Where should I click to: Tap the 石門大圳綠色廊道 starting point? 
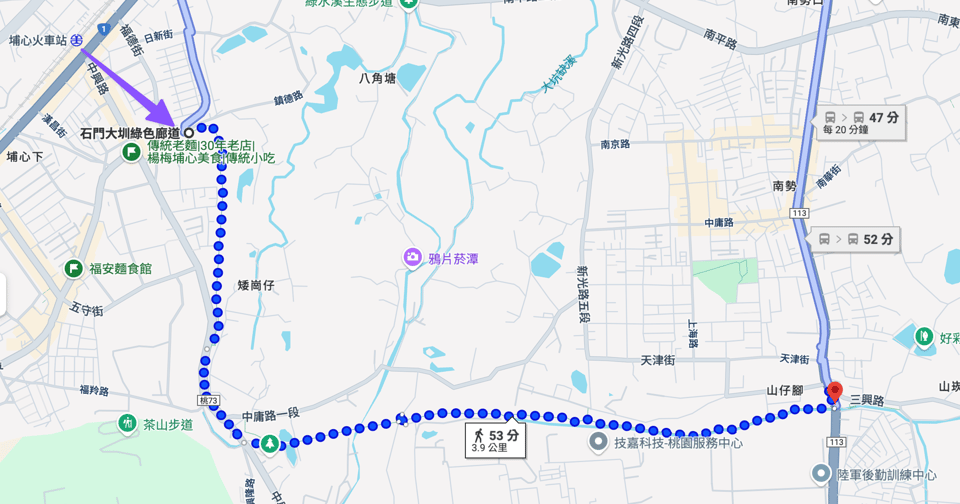tap(188, 133)
